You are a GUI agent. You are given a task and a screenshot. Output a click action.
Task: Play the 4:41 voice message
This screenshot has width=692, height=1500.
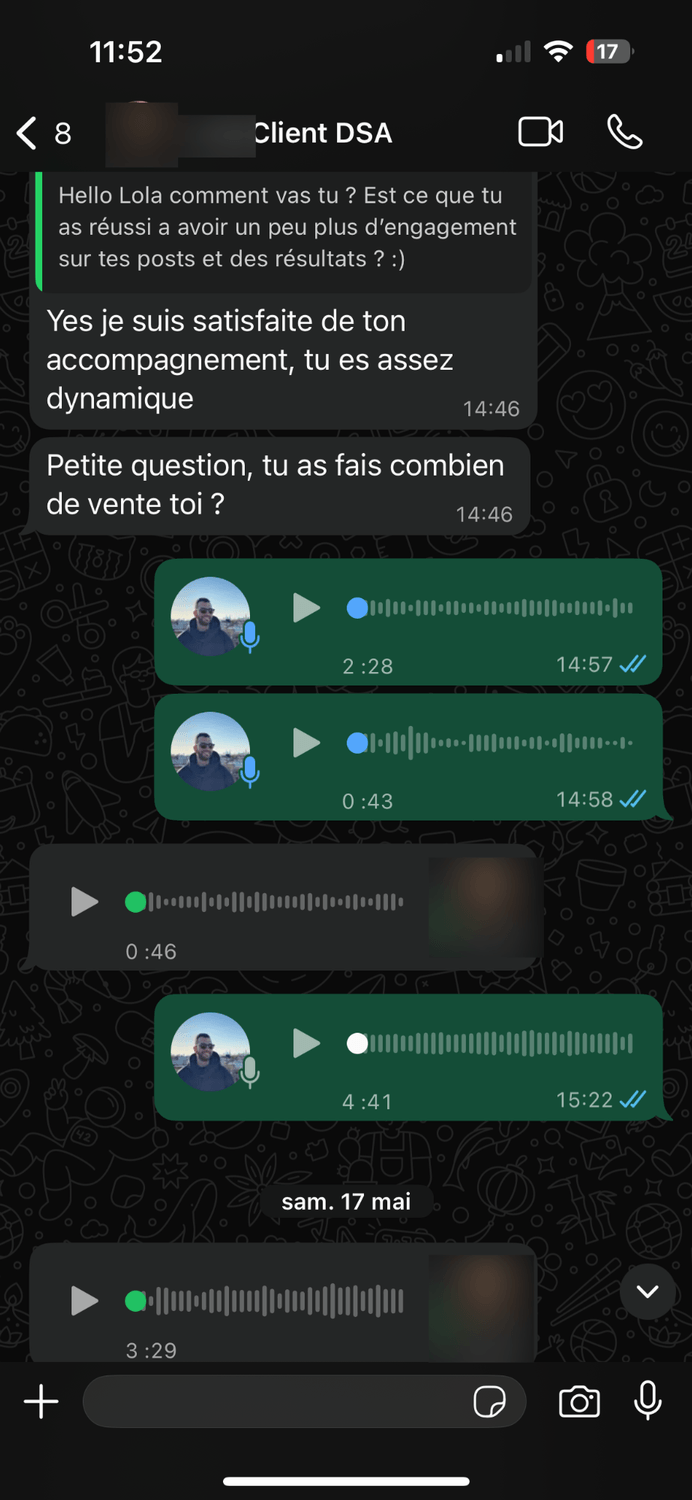[x=306, y=1044]
